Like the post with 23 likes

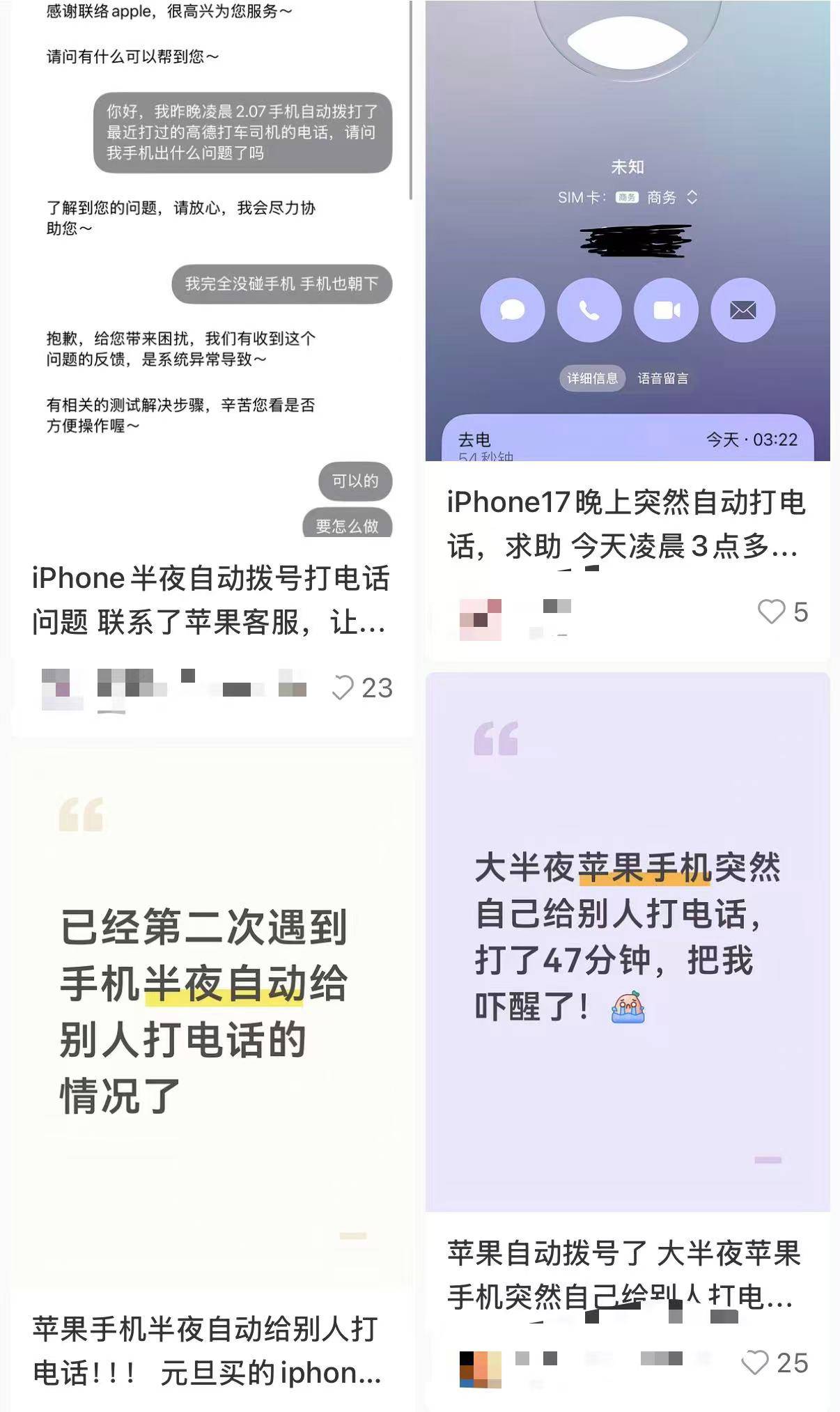coord(343,688)
